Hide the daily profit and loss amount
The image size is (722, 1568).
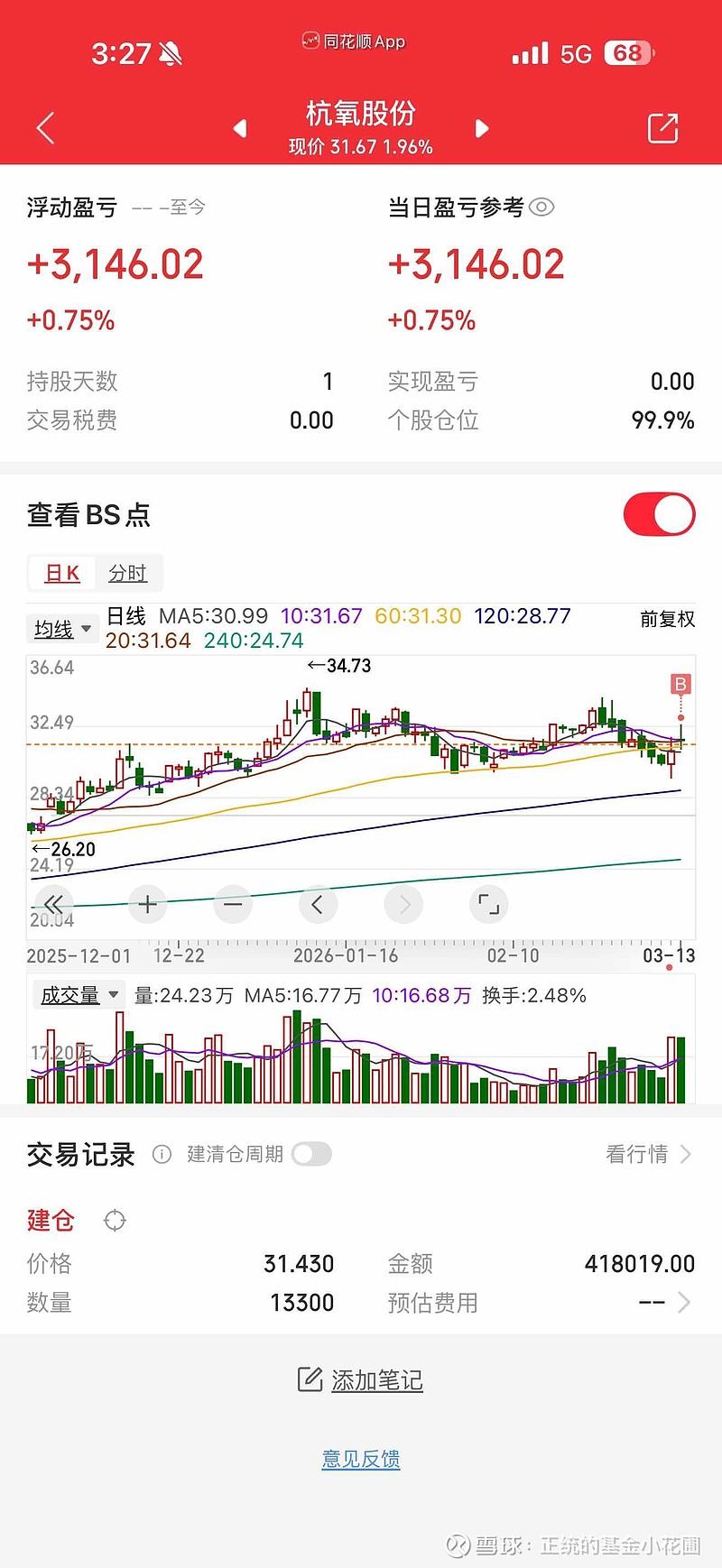[x=541, y=208]
